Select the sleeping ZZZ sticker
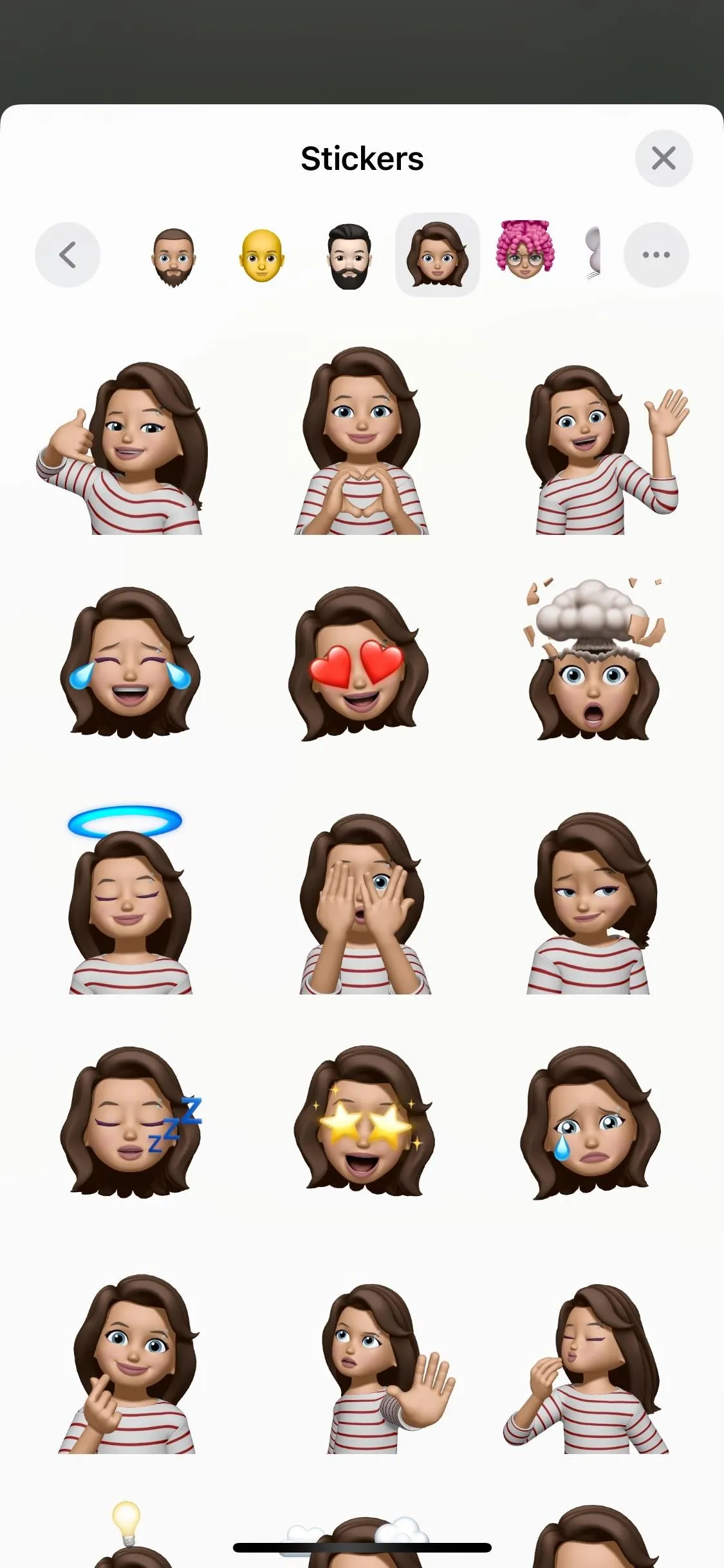The height and width of the screenshot is (1568, 724). click(x=131, y=1122)
